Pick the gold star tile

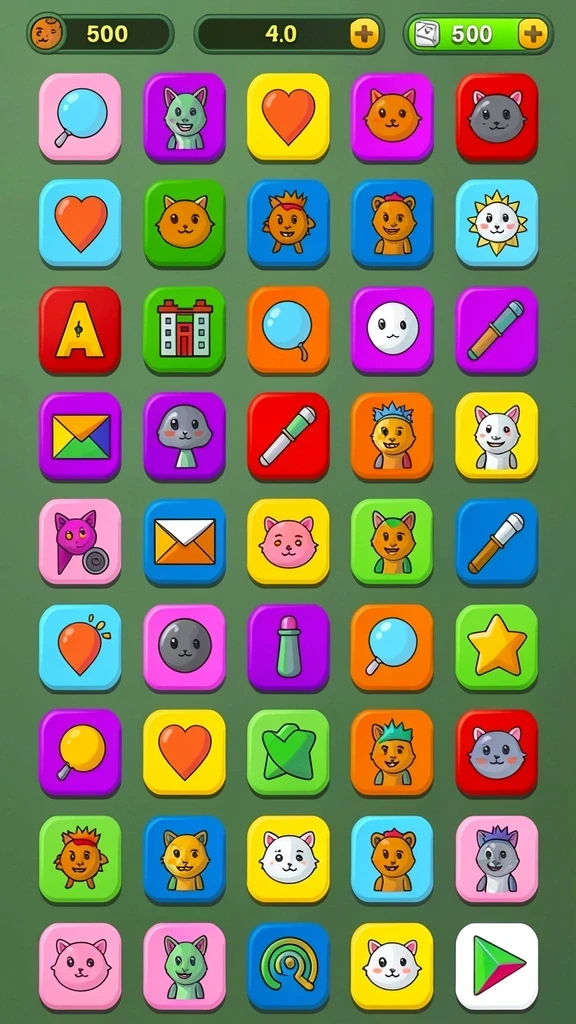(496, 648)
